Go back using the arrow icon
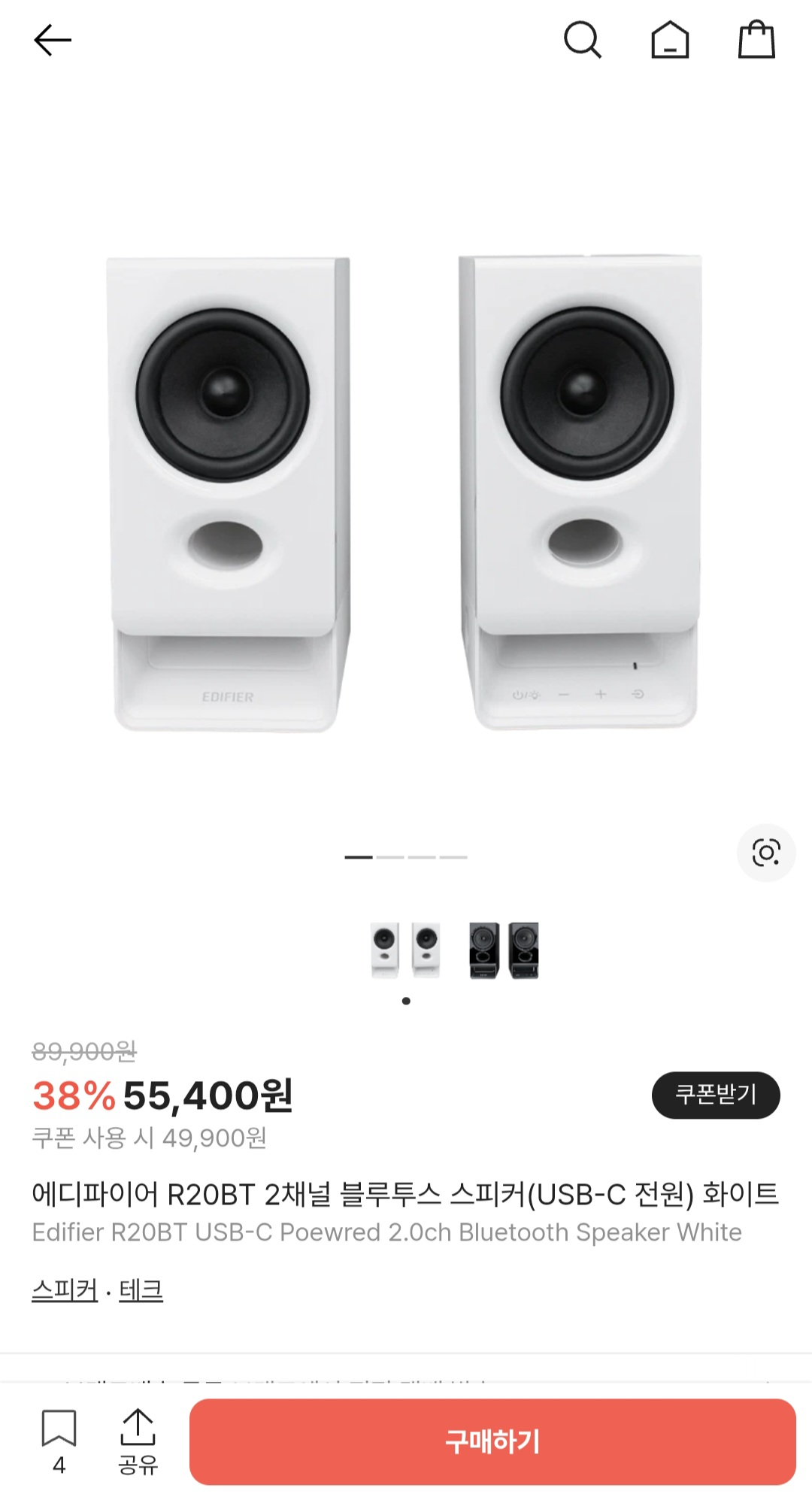The height and width of the screenshot is (1500, 812). pyautogui.click(x=53, y=41)
